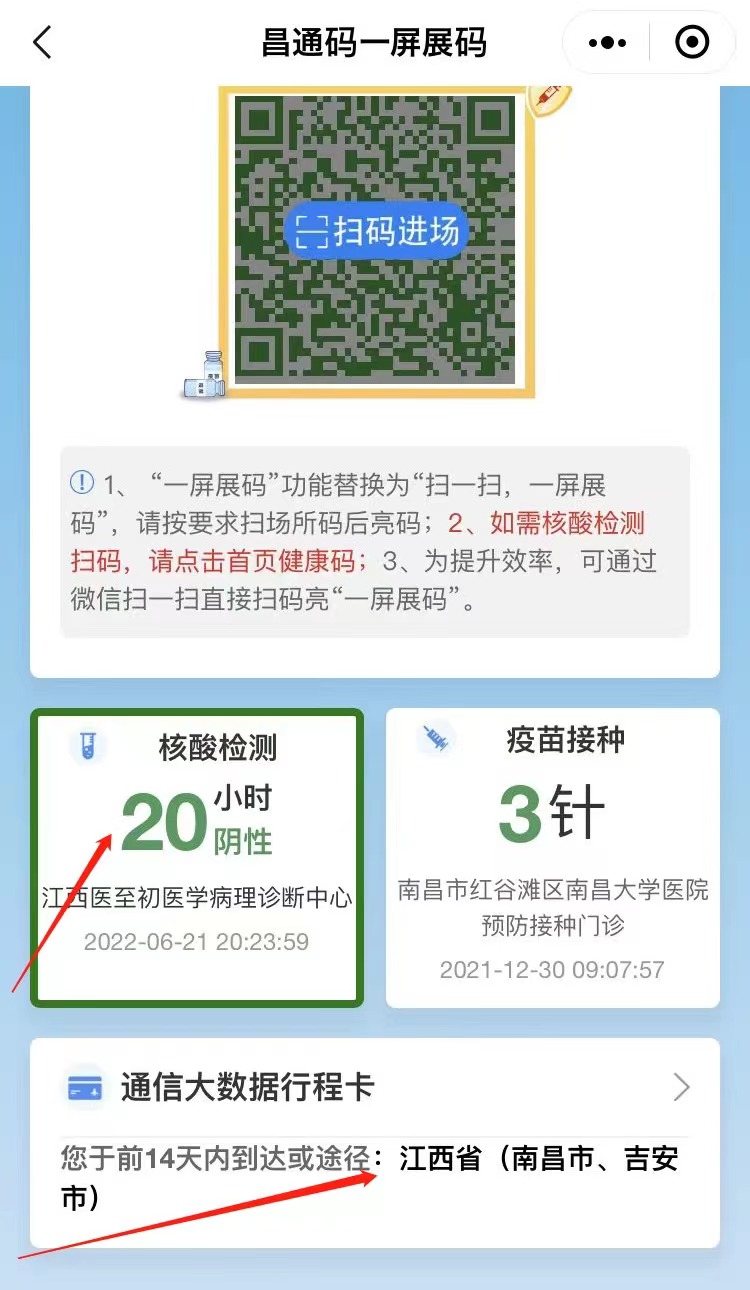Tap the 扫码进场 scan button
750x1290 pixels.
pos(376,232)
